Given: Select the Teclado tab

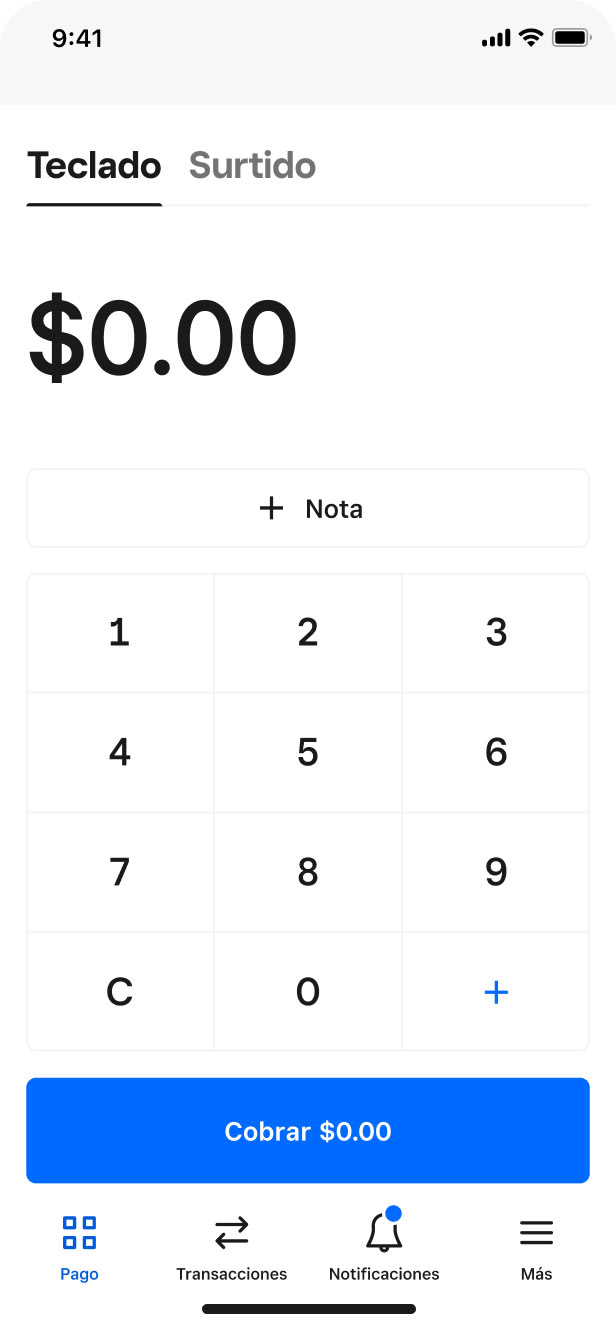Looking at the screenshot, I should point(94,166).
